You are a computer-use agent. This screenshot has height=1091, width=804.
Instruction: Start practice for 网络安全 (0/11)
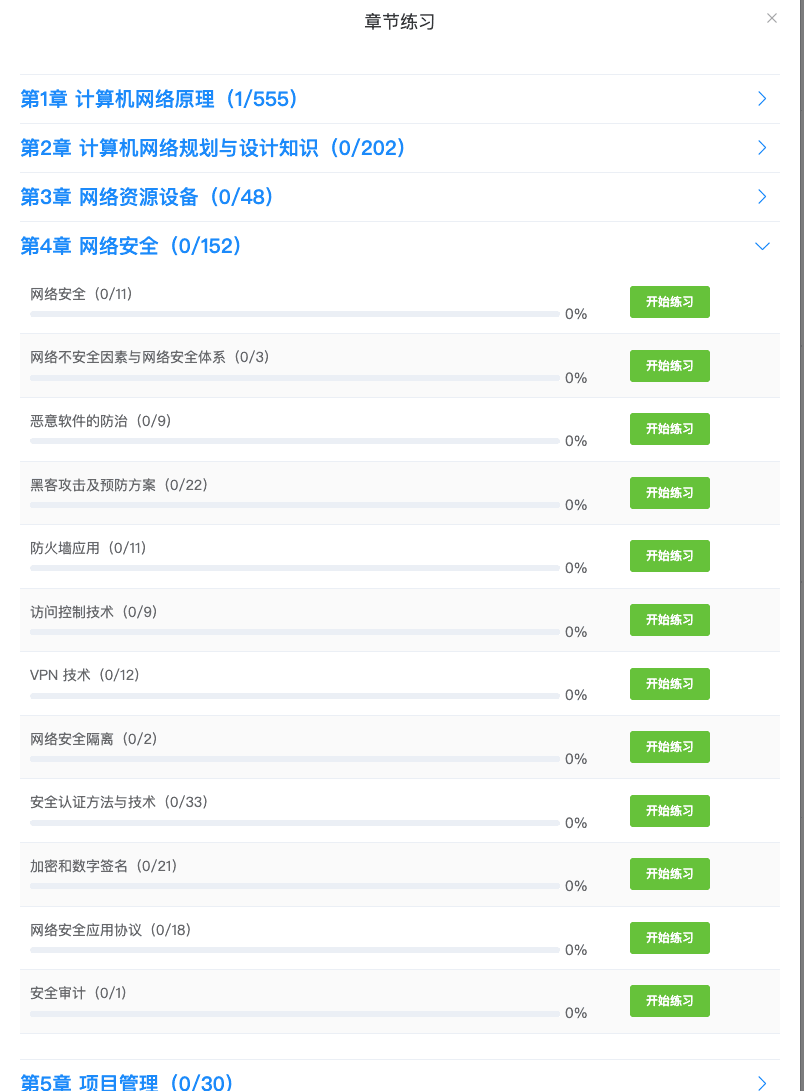tap(669, 302)
